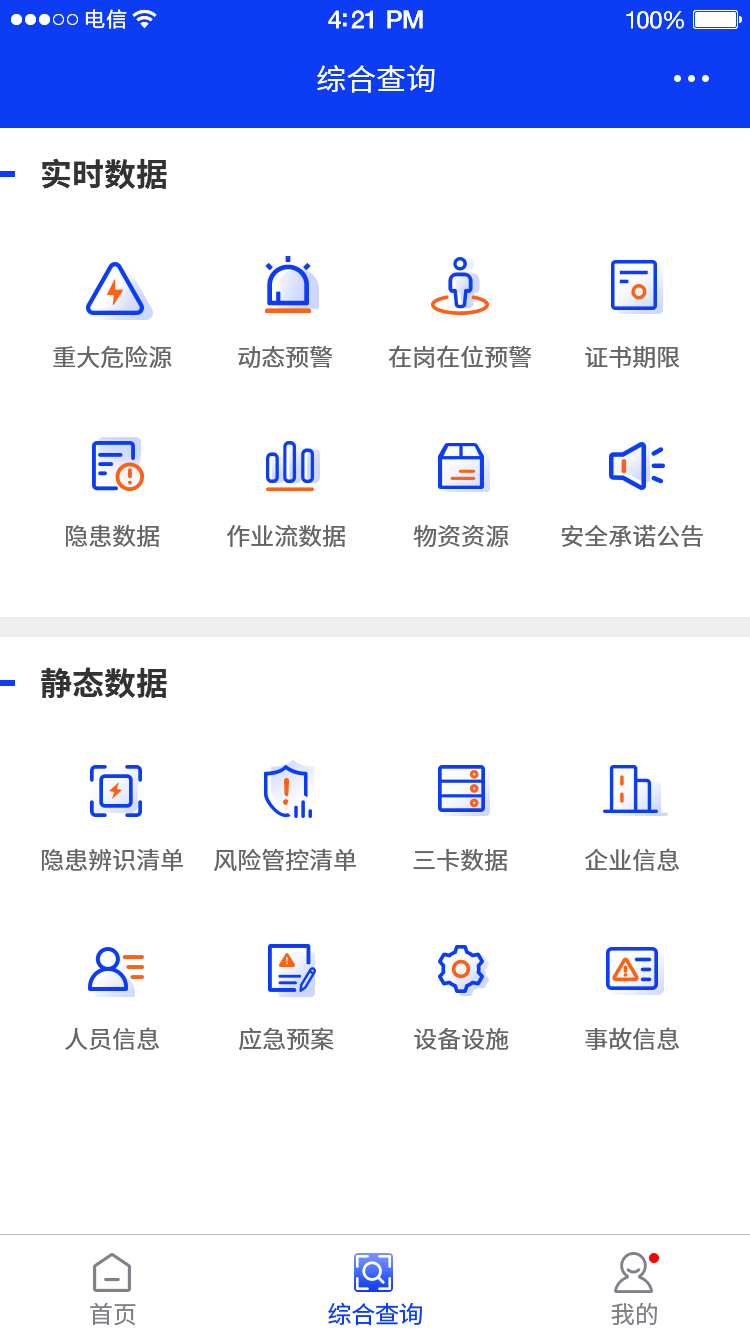The image size is (750, 1334).
Task: Go to the 我的 profile tab
Action: (634, 1288)
